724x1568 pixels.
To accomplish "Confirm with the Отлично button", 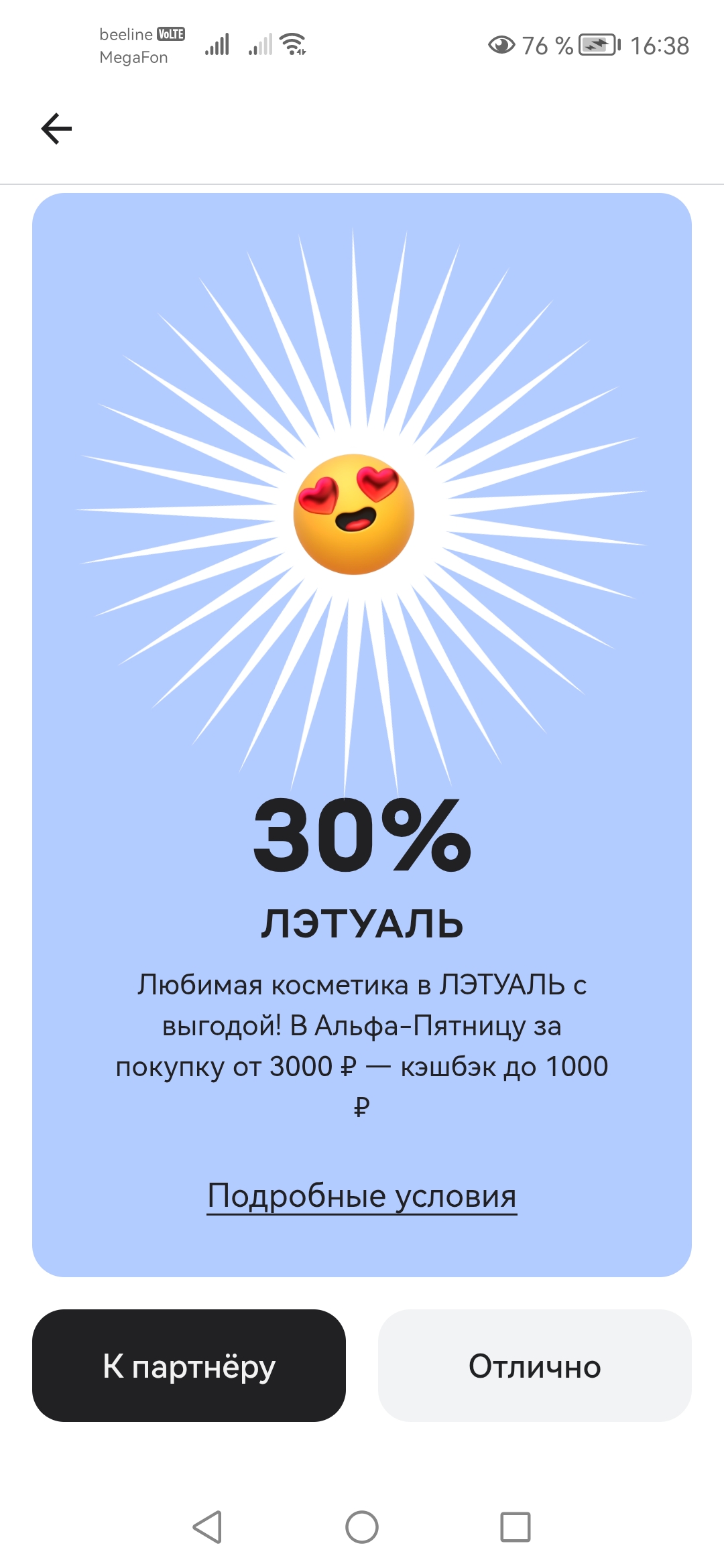I will pyautogui.click(x=534, y=1366).
